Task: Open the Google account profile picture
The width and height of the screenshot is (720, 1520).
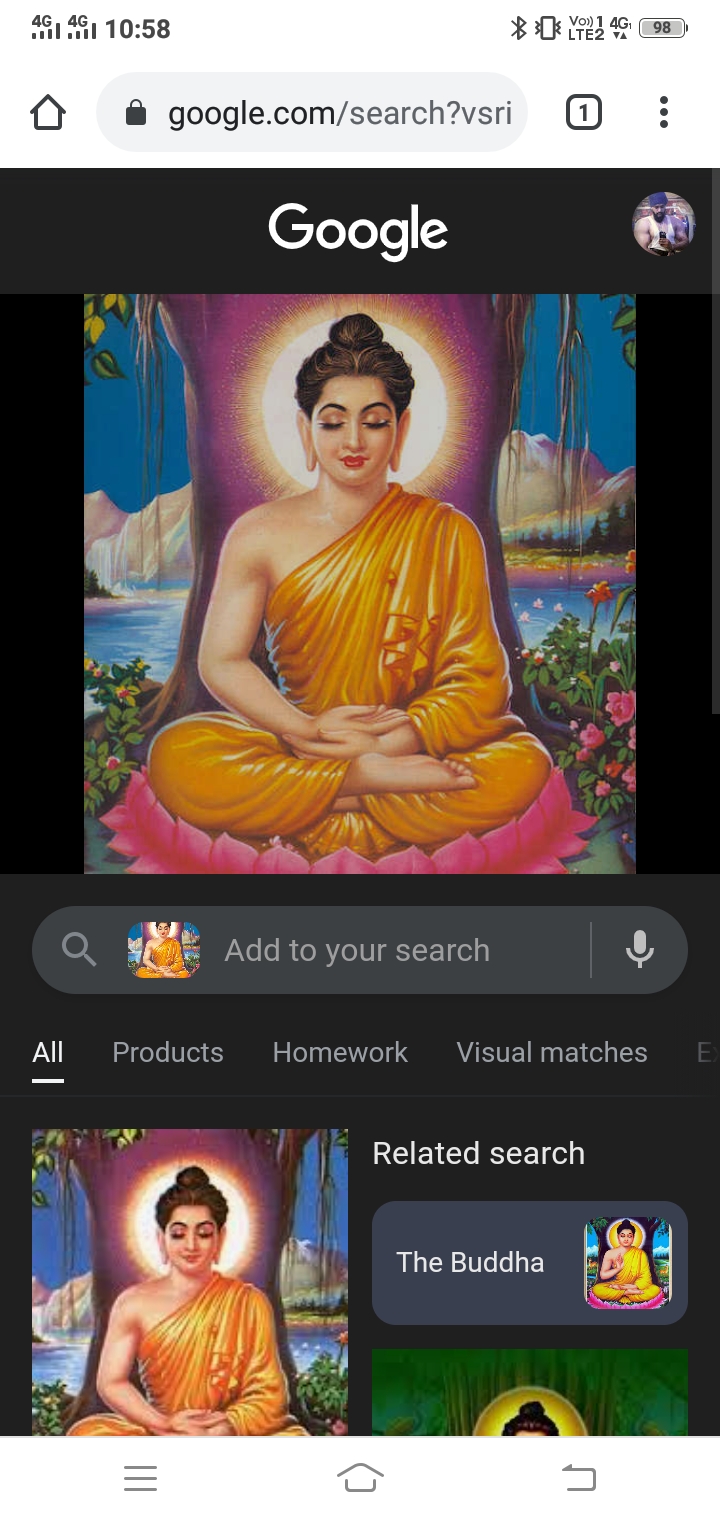Action: pyautogui.click(x=664, y=224)
